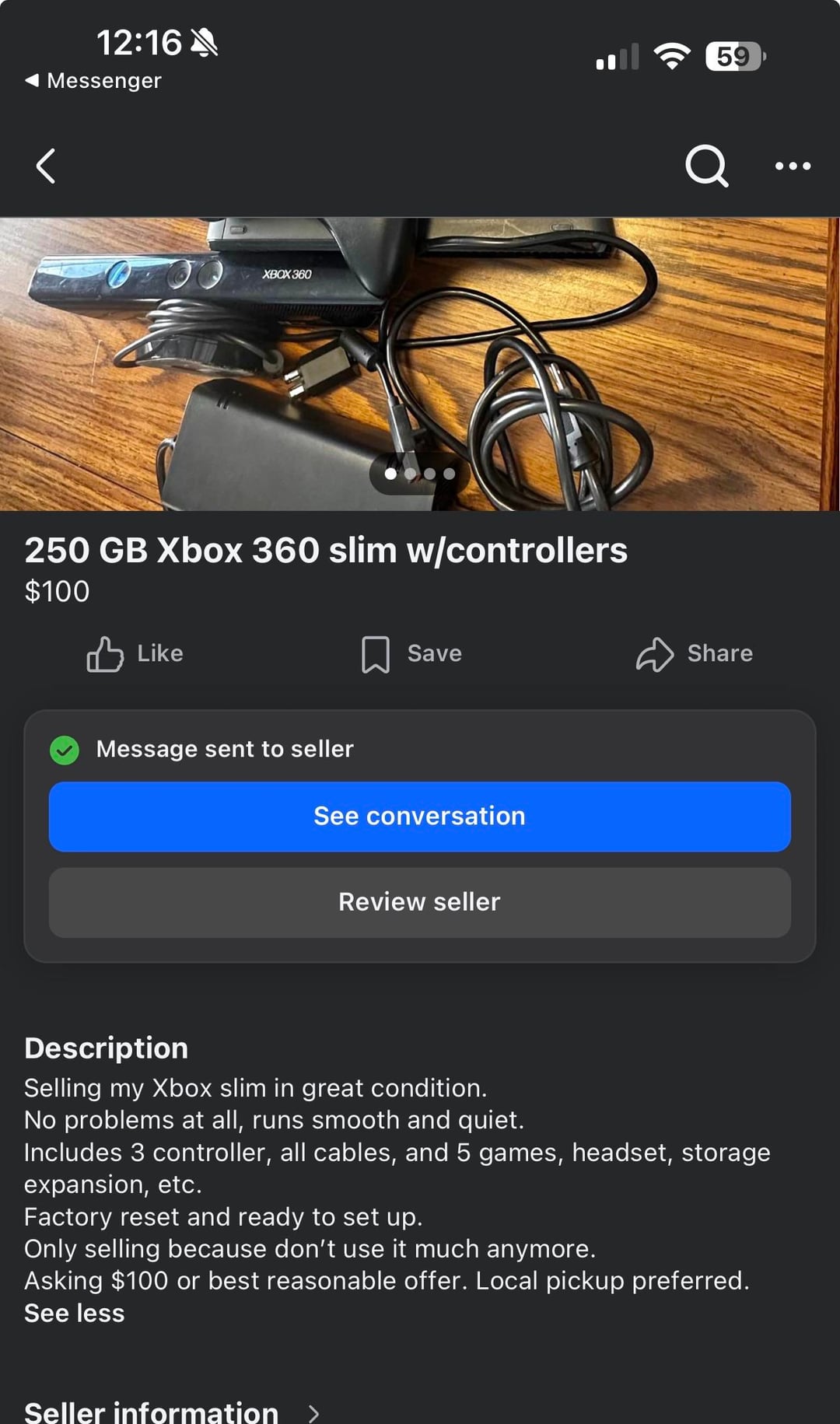Open Seller information section
Image resolution: width=840 pixels, height=1424 pixels.
(171, 1411)
